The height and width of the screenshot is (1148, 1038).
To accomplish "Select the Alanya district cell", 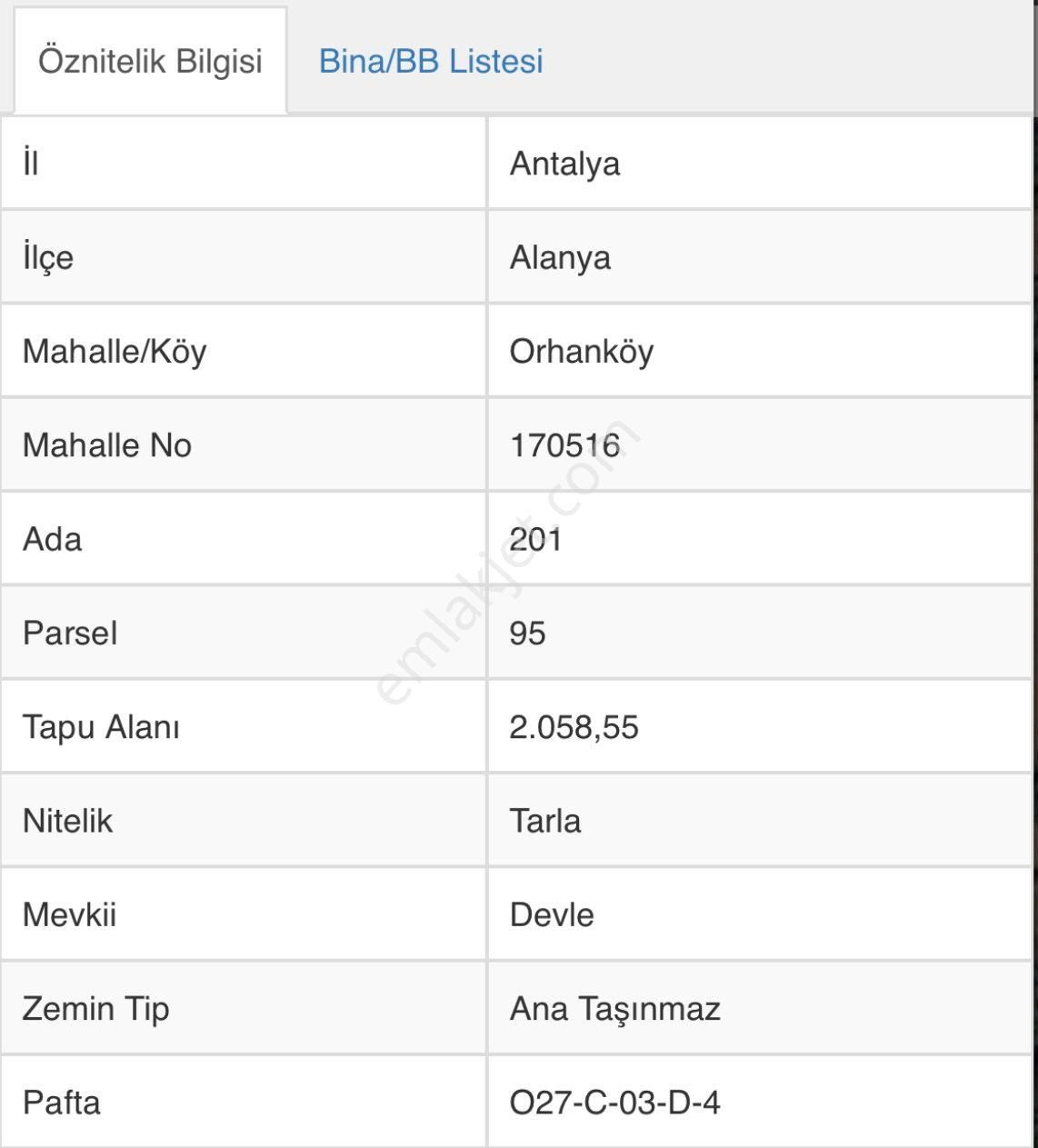I will 559,258.
